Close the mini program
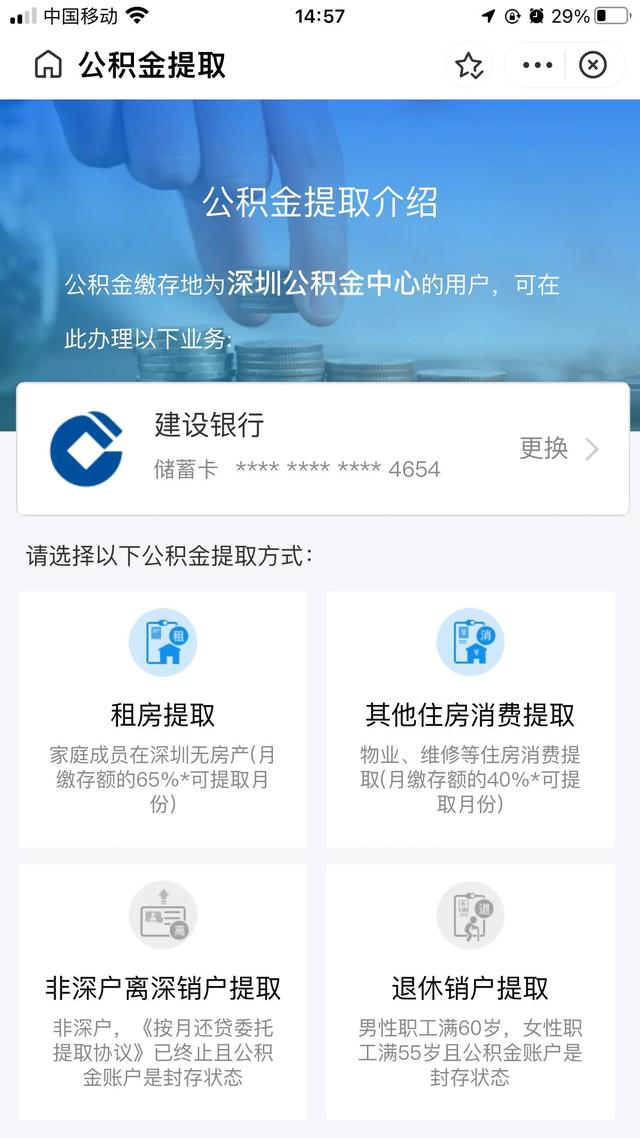The height and width of the screenshot is (1138, 640). coord(593,66)
